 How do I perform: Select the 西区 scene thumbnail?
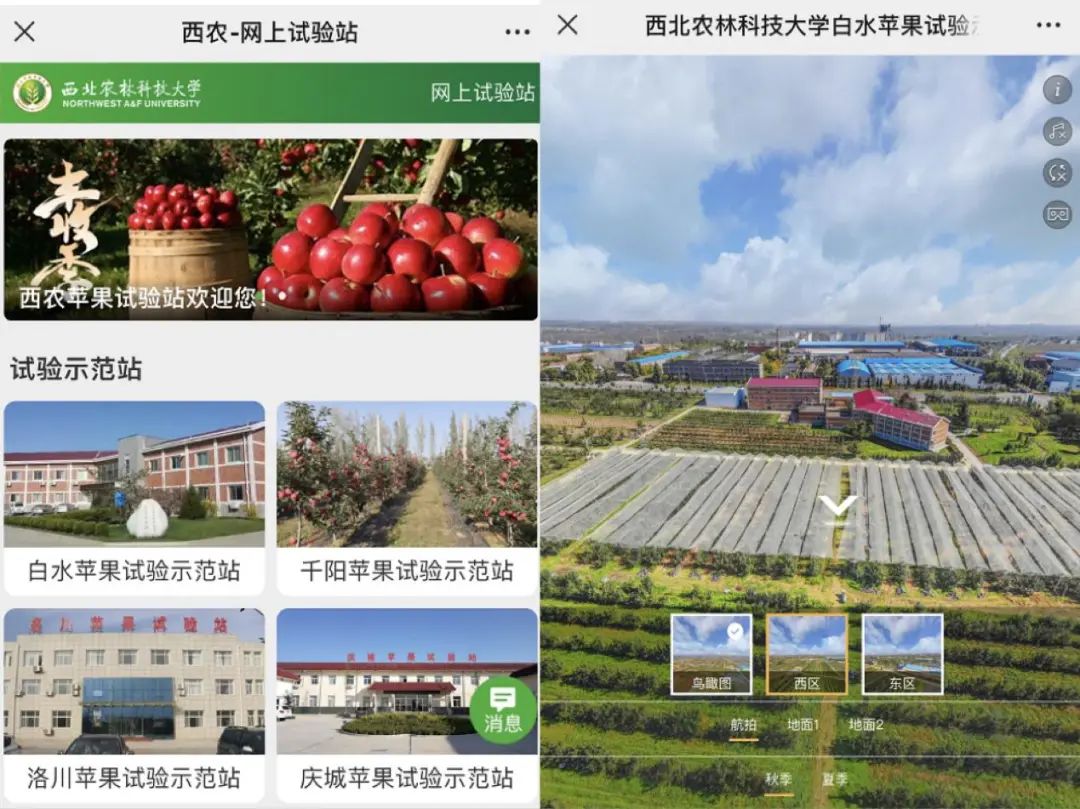pyautogui.click(x=806, y=654)
